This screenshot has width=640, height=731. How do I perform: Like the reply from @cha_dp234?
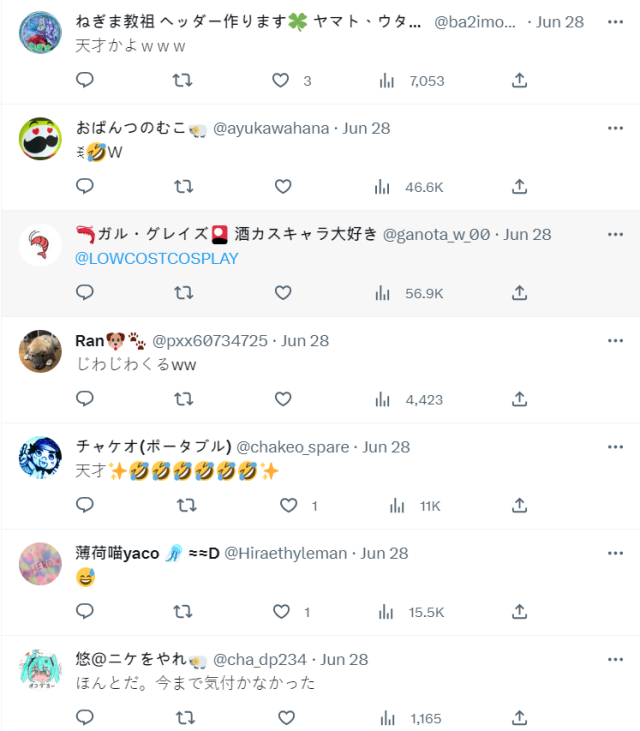click(x=286, y=717)
